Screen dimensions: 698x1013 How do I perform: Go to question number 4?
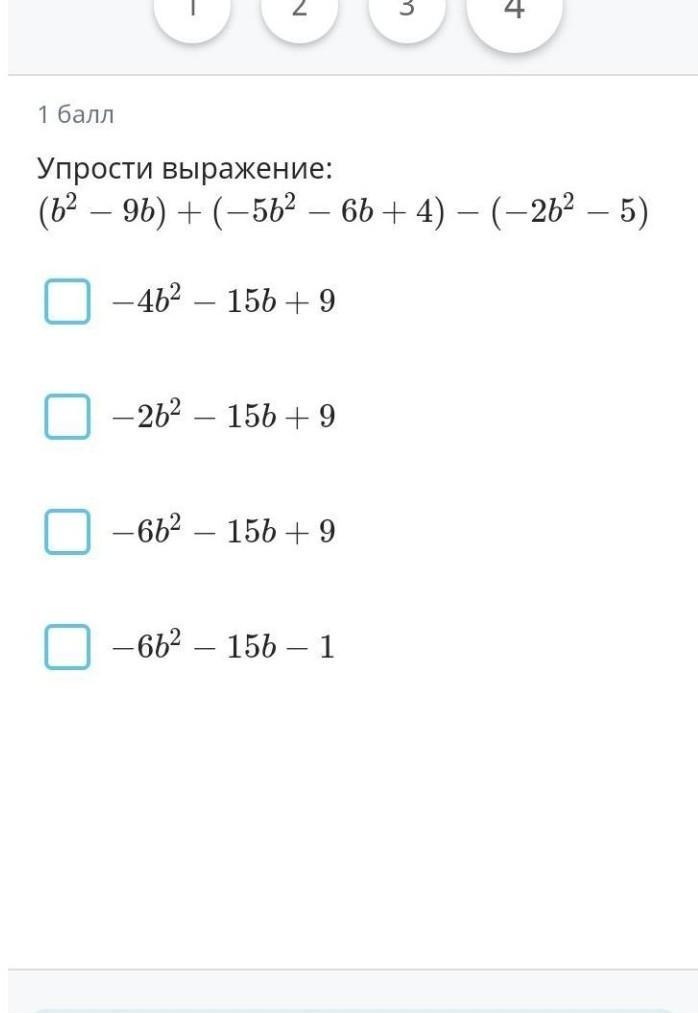pyautogui.click(x=514, y=13)
